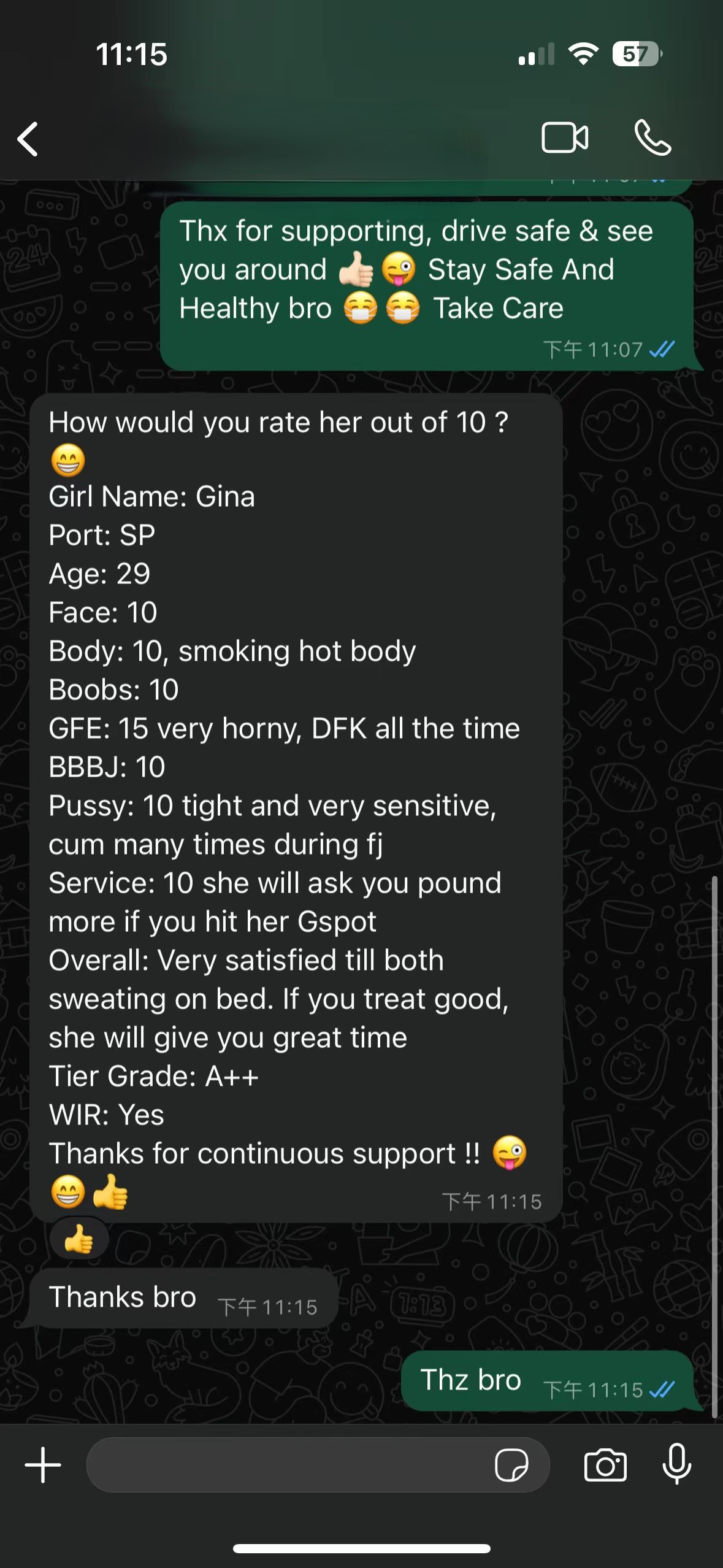The width and height of the screenshot is (723, 1568).
Task: Go back to the chat list
Action: click(x=28, y=139)
